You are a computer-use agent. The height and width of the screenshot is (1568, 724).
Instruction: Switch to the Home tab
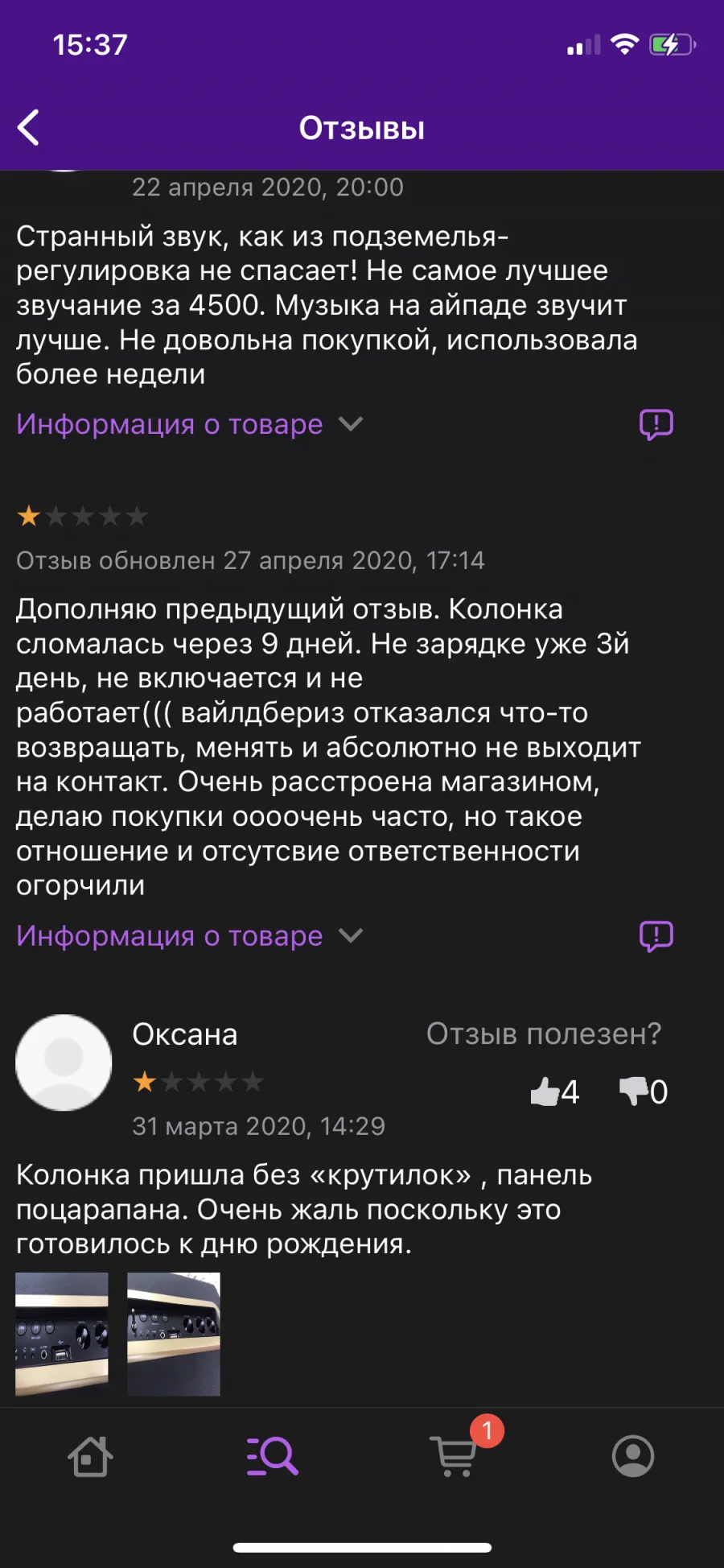click(90, 1456)
